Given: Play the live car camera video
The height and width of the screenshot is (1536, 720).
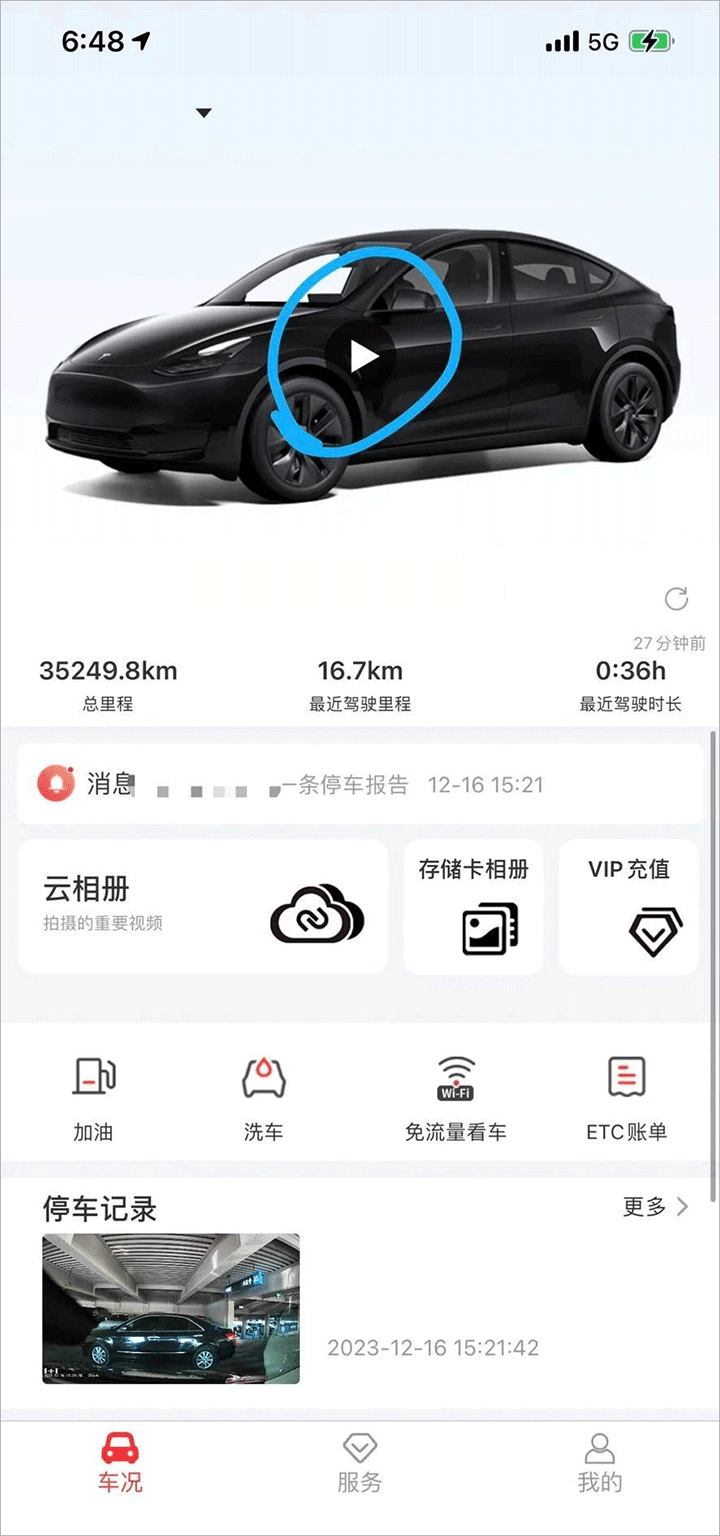Looking at the screenshot, I should 364,356.
